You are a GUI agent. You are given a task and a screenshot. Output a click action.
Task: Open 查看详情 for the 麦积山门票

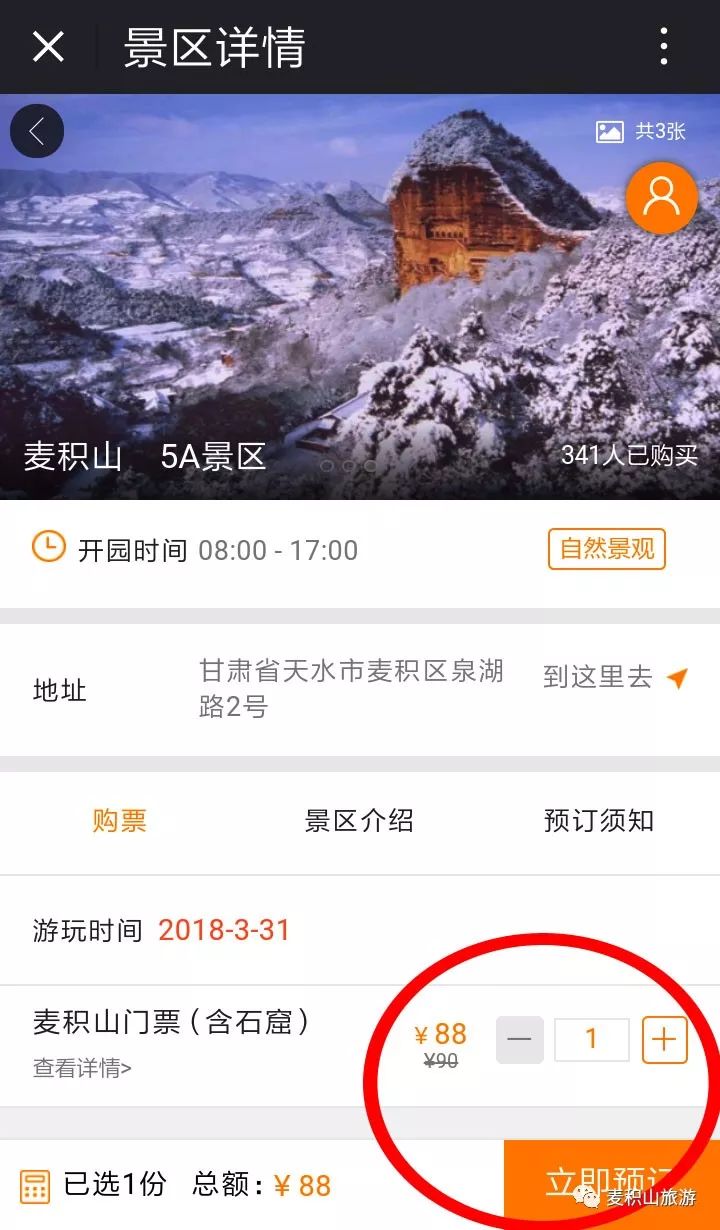(82, 1068)
